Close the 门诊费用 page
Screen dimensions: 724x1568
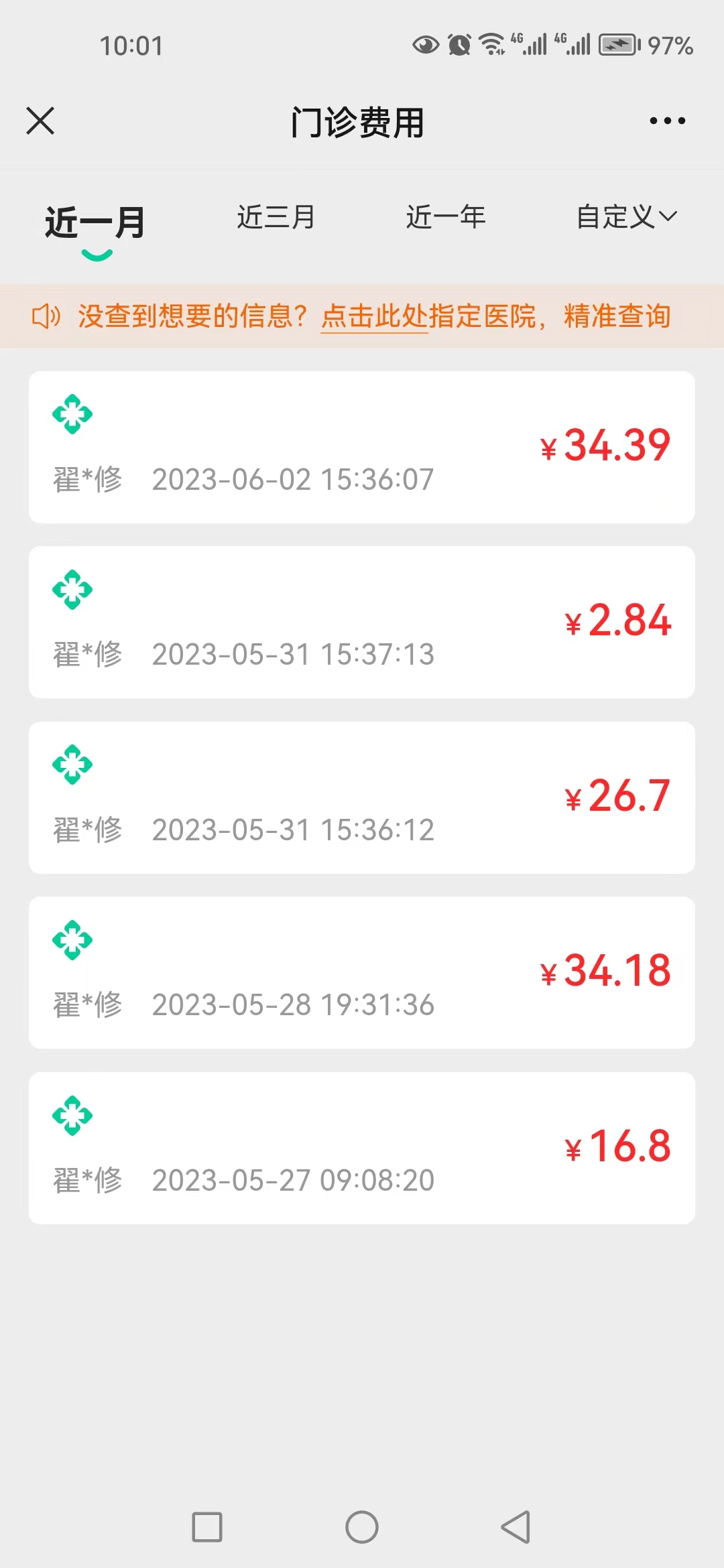40,121
